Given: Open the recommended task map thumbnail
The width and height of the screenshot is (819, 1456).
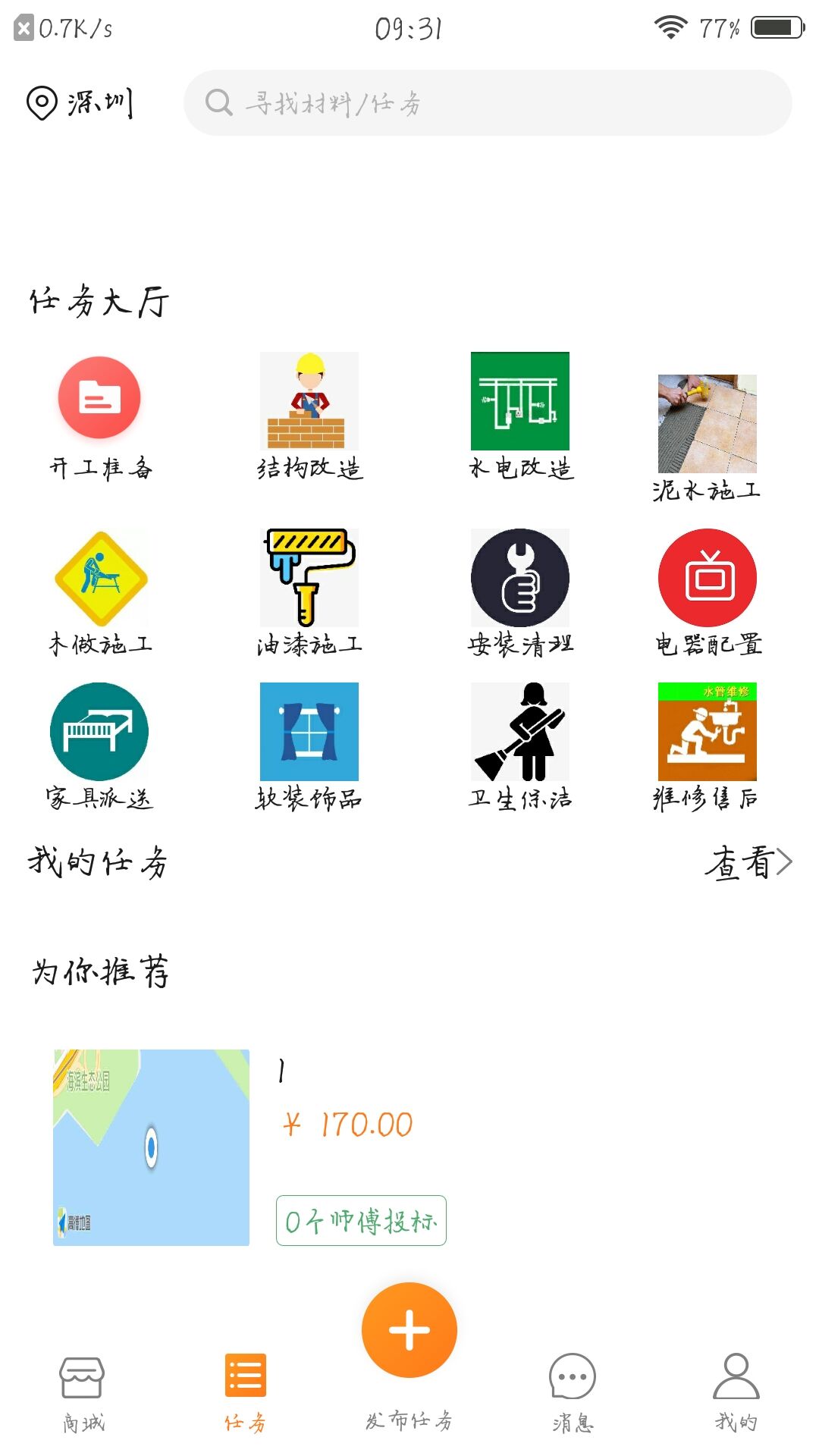Looking at the screenshot, I should click(150, 1145).
